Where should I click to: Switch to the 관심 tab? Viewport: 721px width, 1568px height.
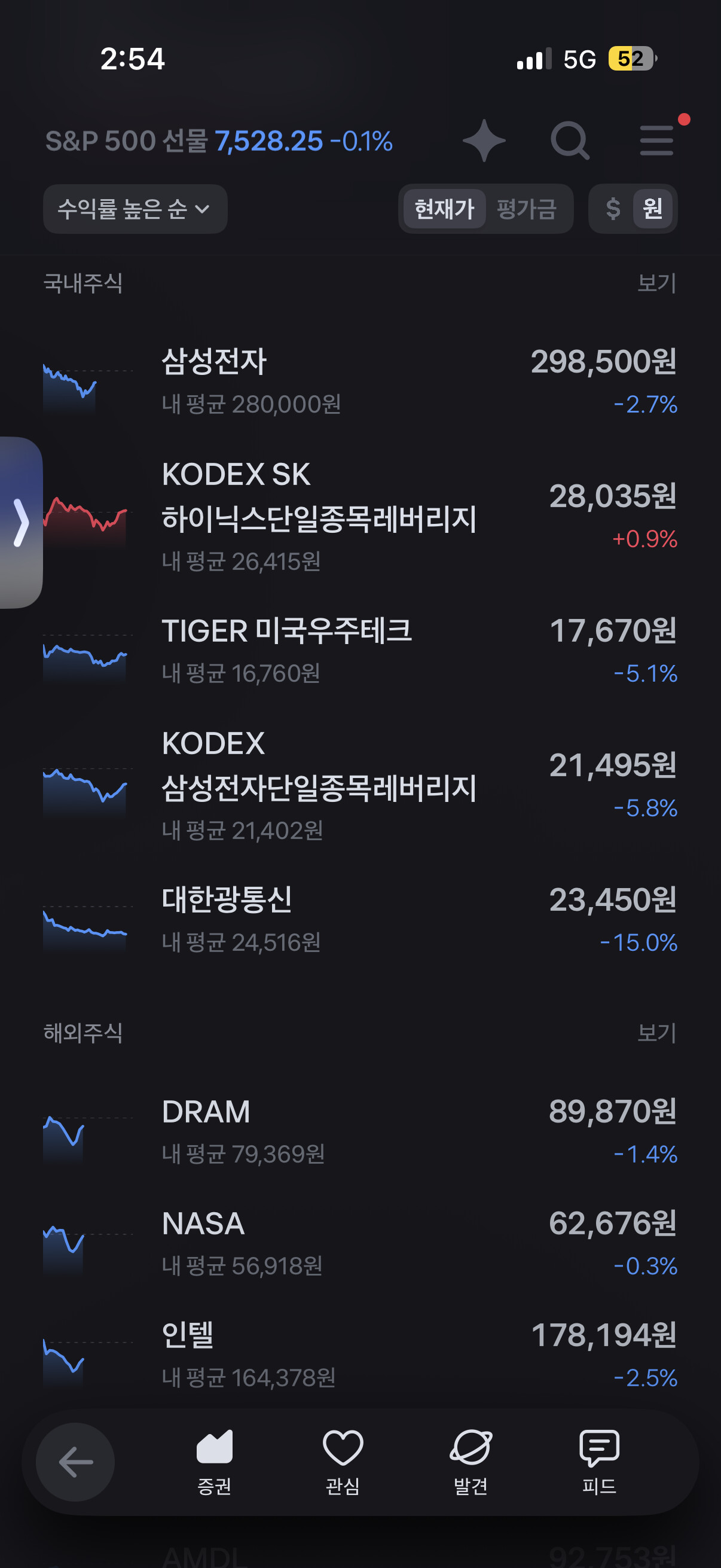point(343,1463)
